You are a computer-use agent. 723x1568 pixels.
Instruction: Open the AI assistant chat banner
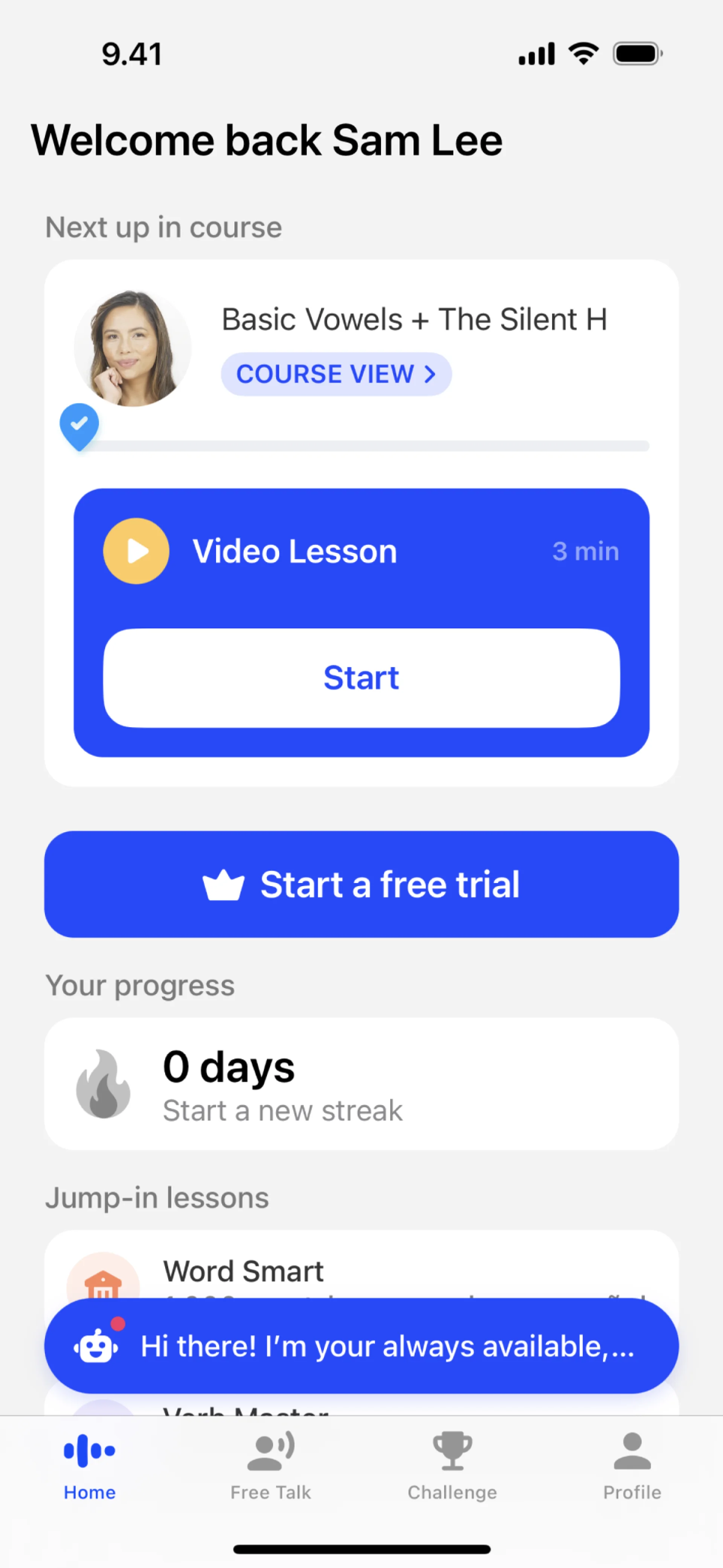pyautogui.click(x=361, y=1346)
